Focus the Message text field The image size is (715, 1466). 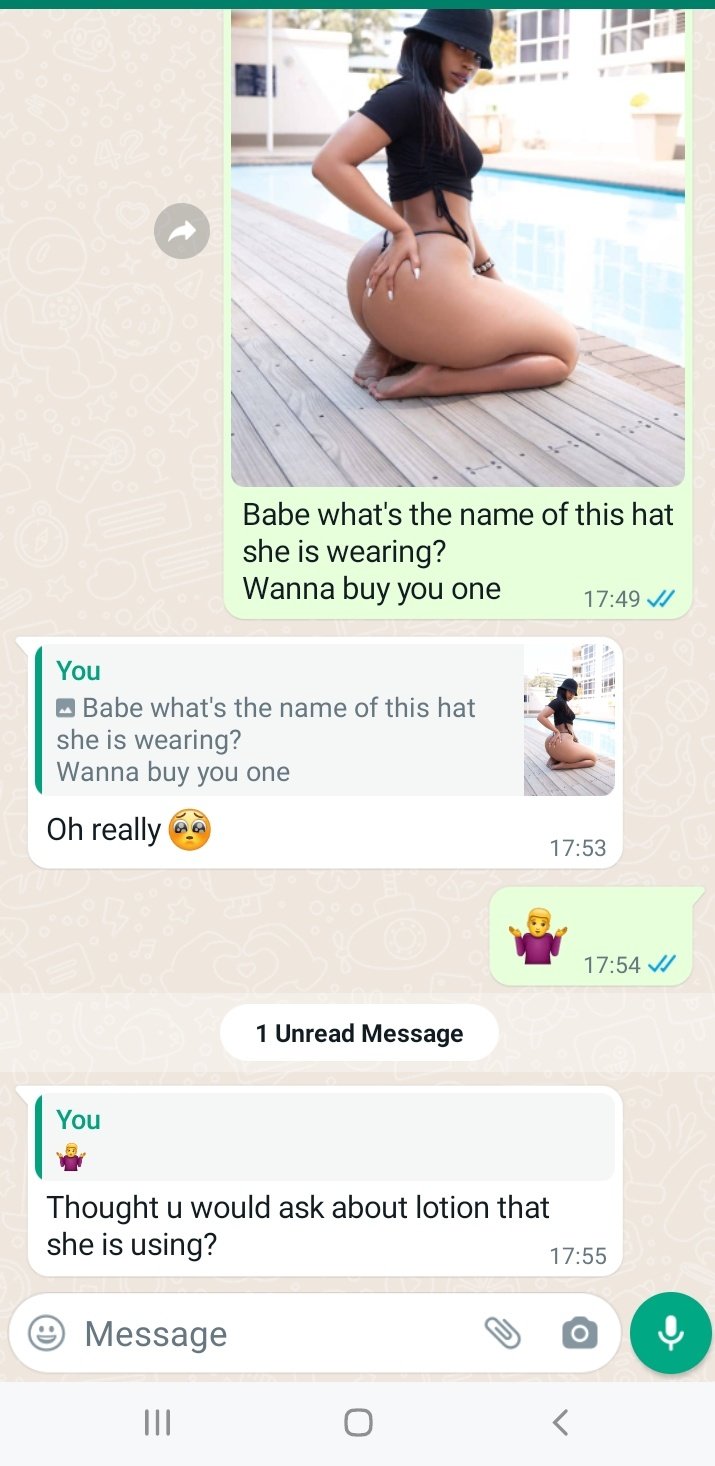pyautogui.click(x=270, y=1334)
